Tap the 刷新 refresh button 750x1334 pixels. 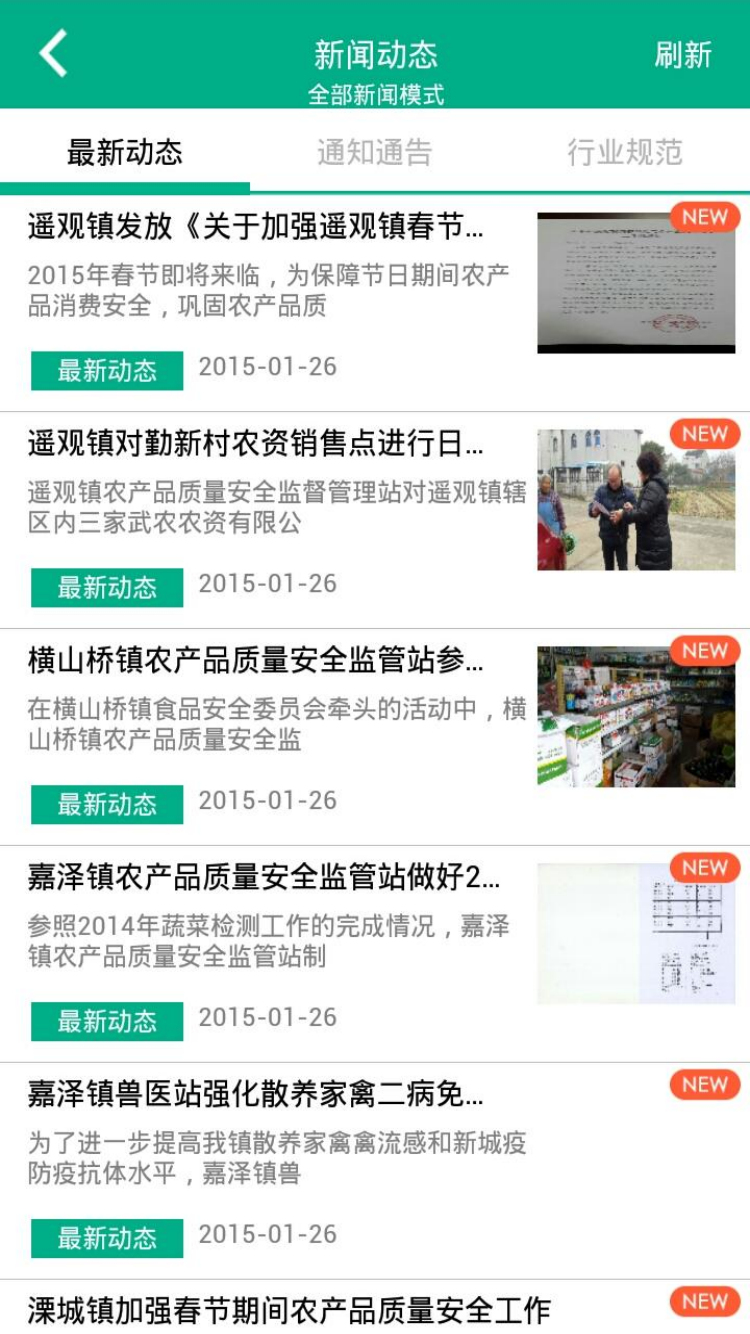683,54
